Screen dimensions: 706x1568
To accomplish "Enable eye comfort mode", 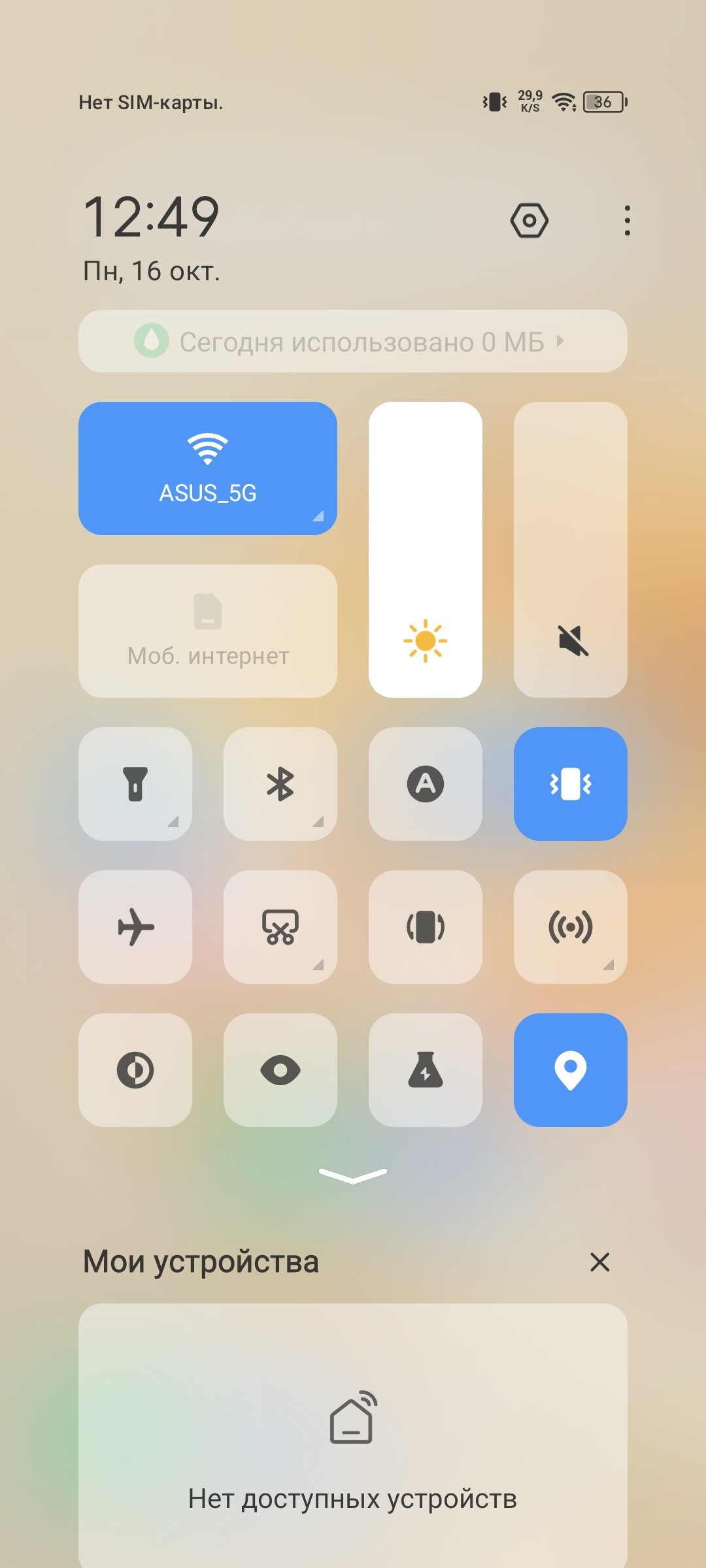I will tap(280, 1070).
